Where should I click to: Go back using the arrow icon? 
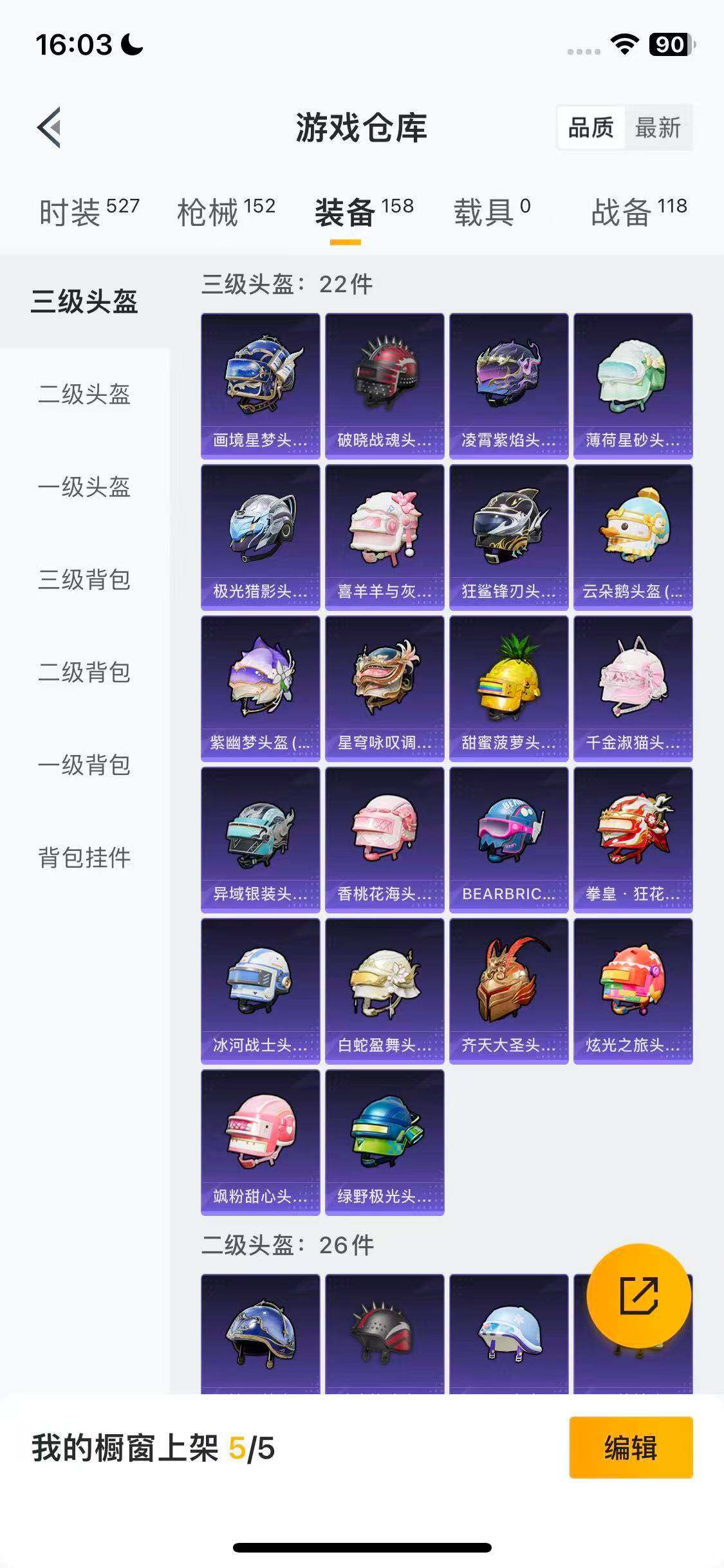pos(50,127)
